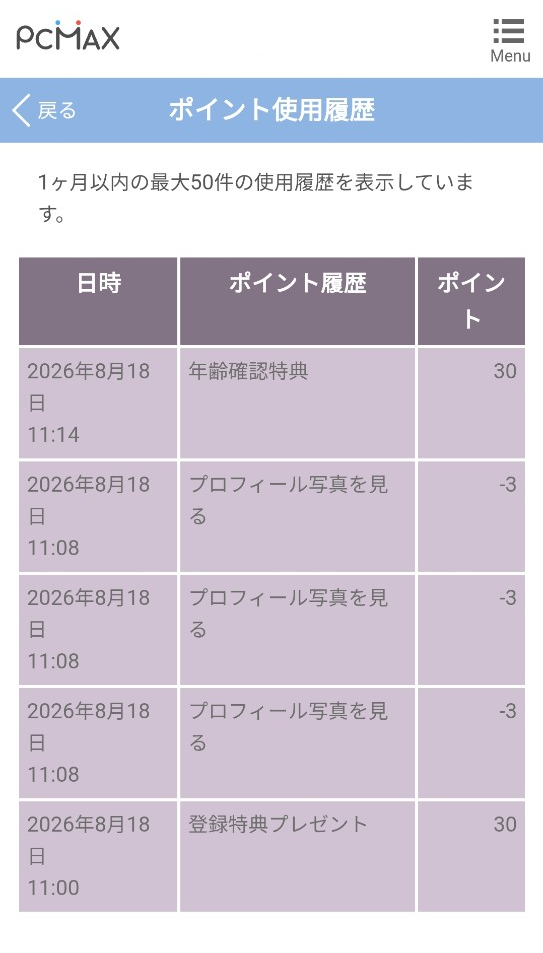Open the Menu hamburger button
The image size is (543, 953).
510,40
